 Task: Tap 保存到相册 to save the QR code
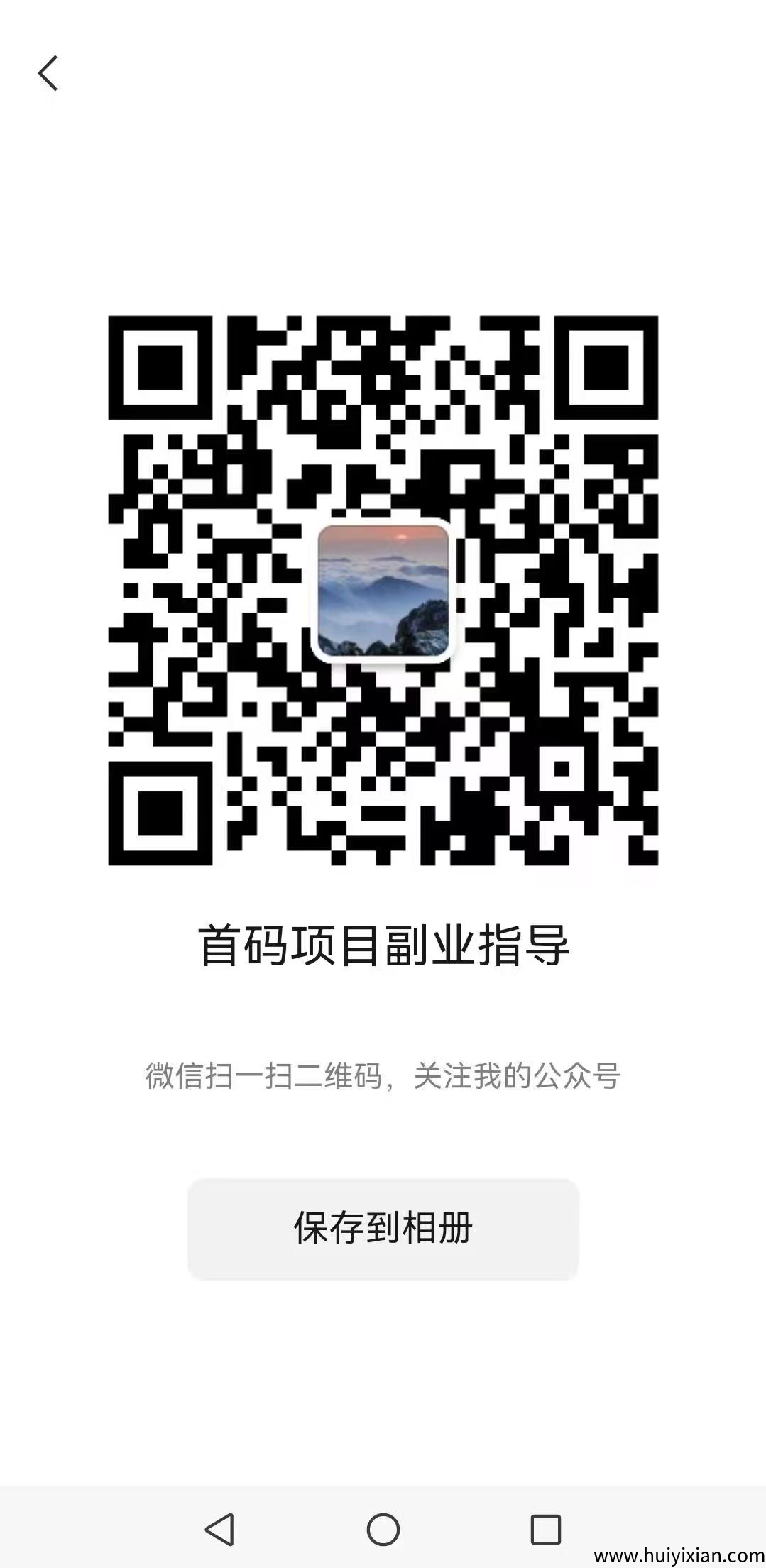[383, 1229]
